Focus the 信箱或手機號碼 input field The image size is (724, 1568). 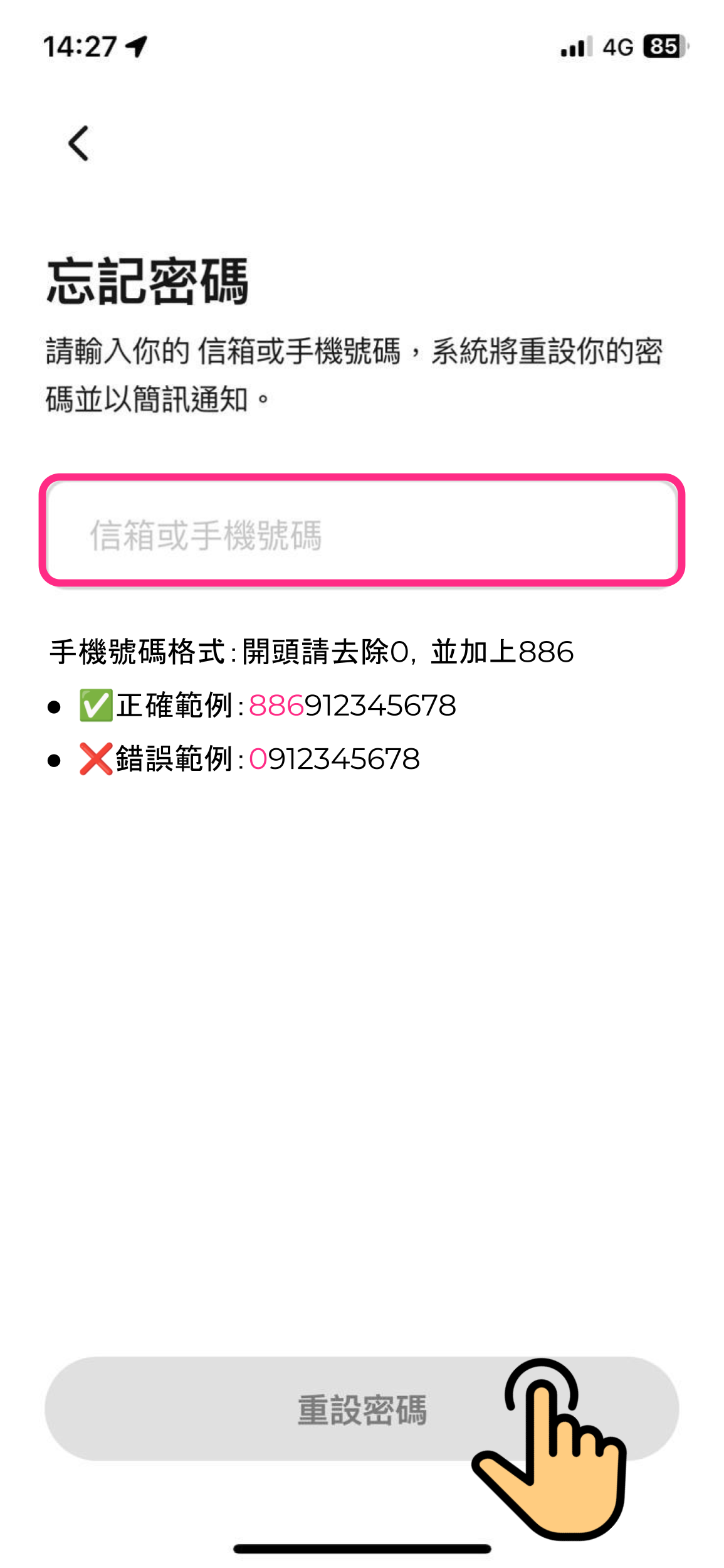[362, 532]
